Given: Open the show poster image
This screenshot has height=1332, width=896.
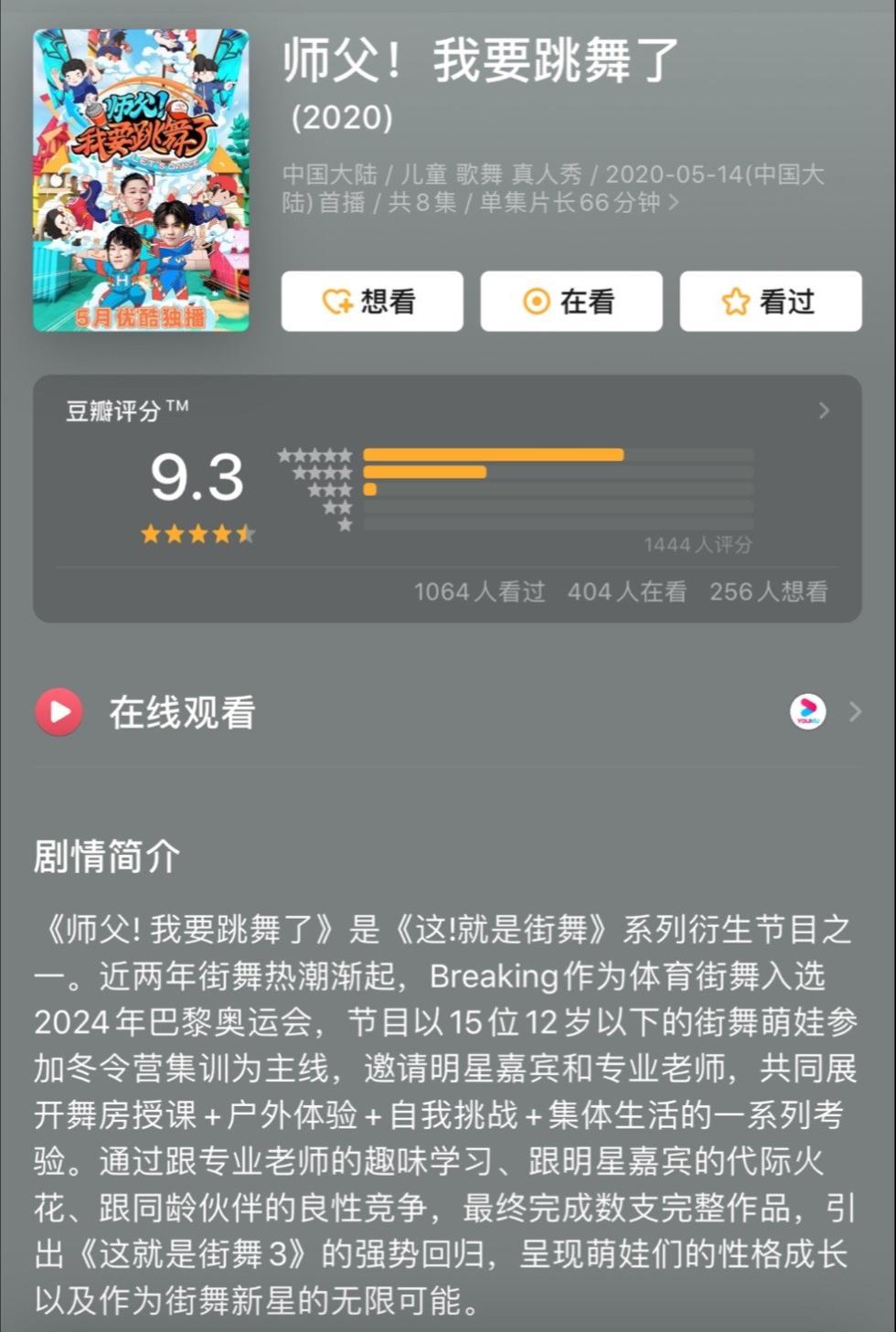Looking at the screenshot, I should (141, 180).
